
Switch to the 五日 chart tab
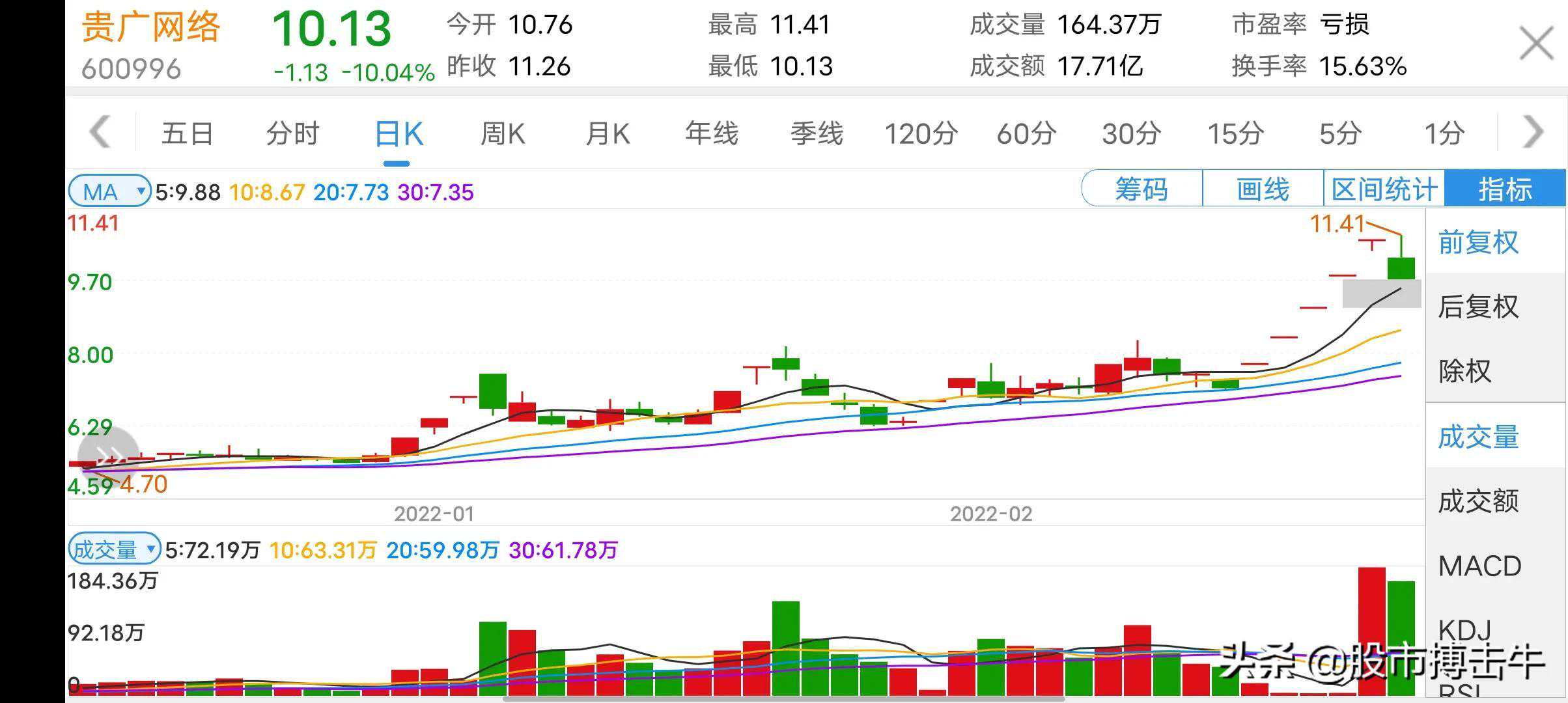coord(188,134)
